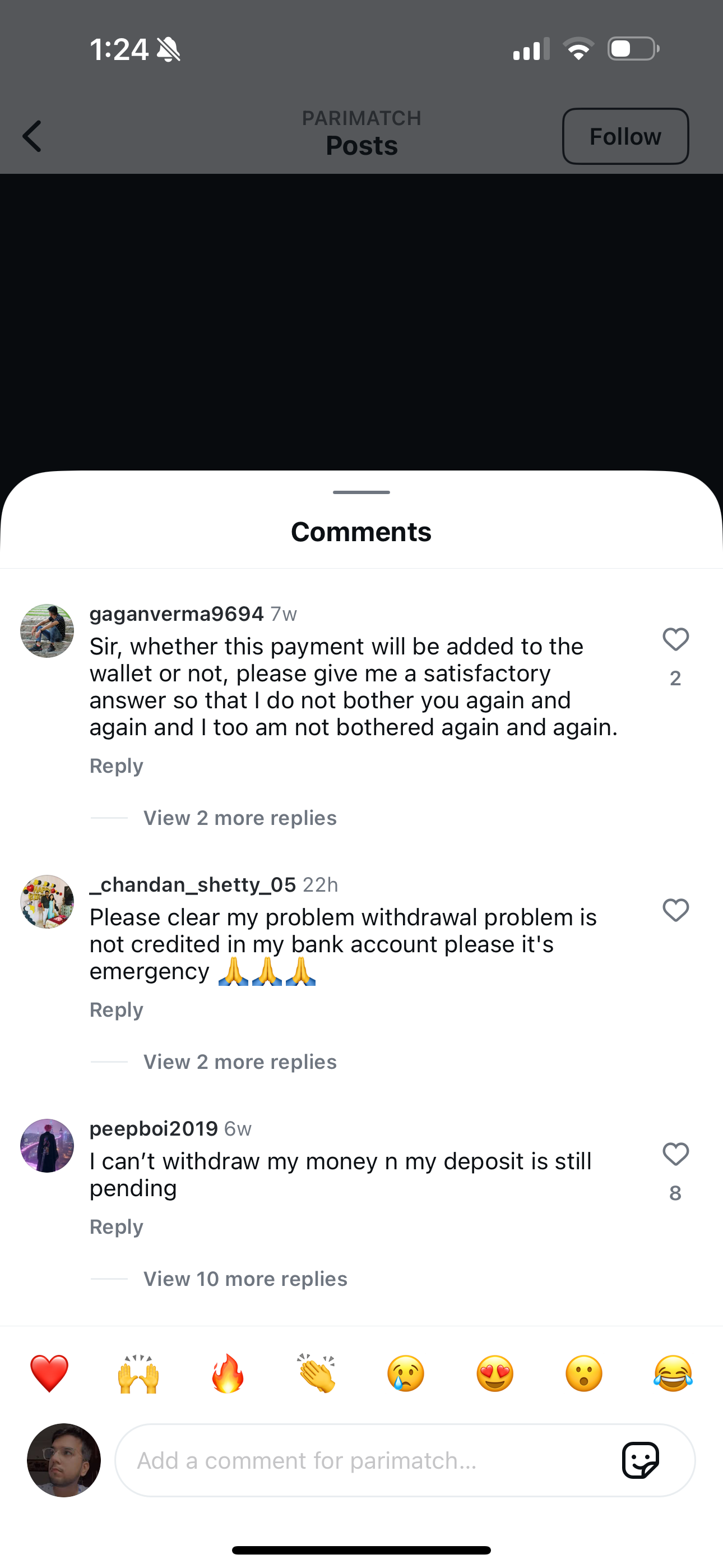Screen dimensions: 723x1568
Task: Open the sticker picker in comment box
Action: pyautogui.click(x=640, y=1460)
